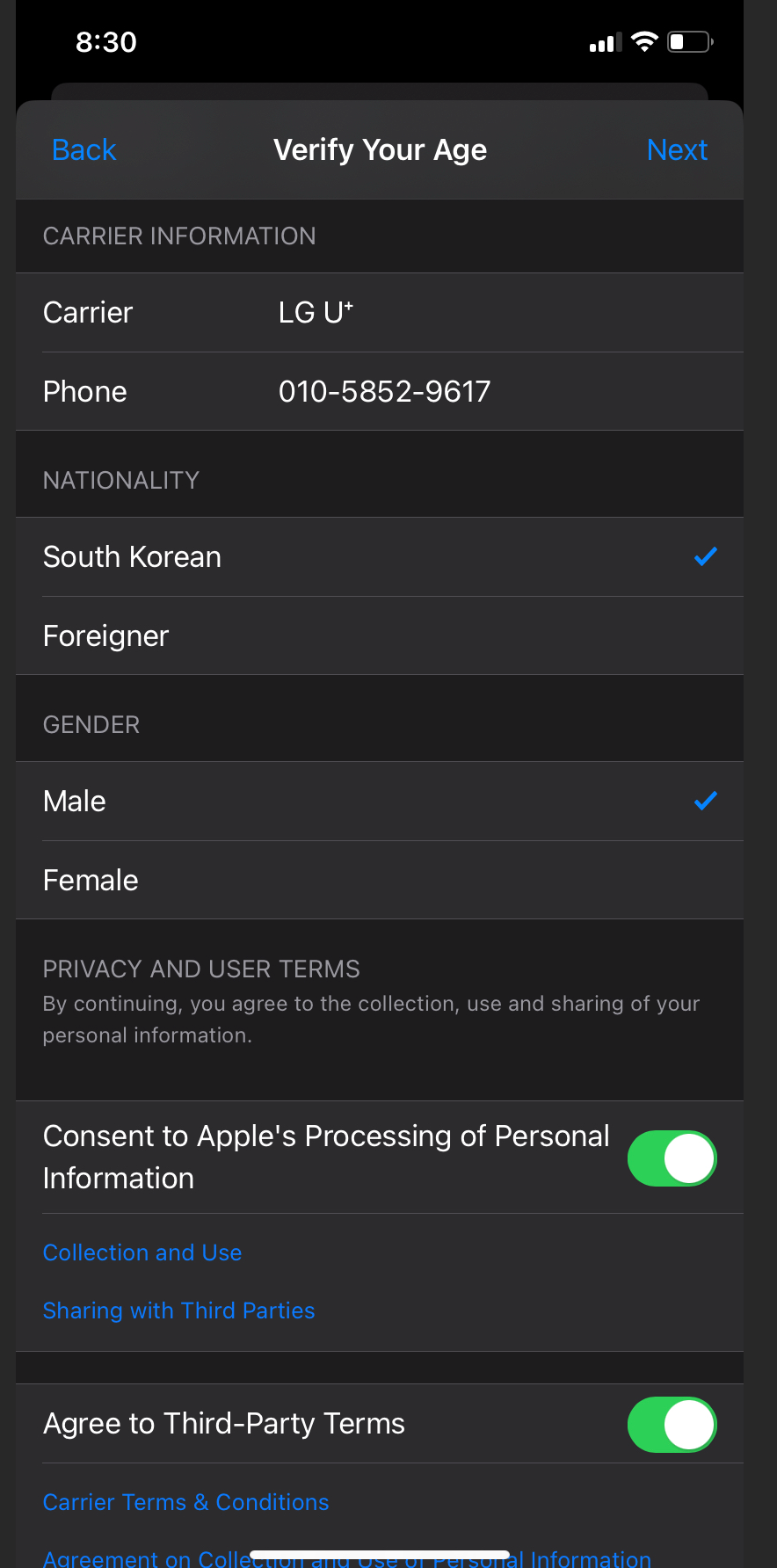View Carrier Terms & Conditions

(185, 1502)
